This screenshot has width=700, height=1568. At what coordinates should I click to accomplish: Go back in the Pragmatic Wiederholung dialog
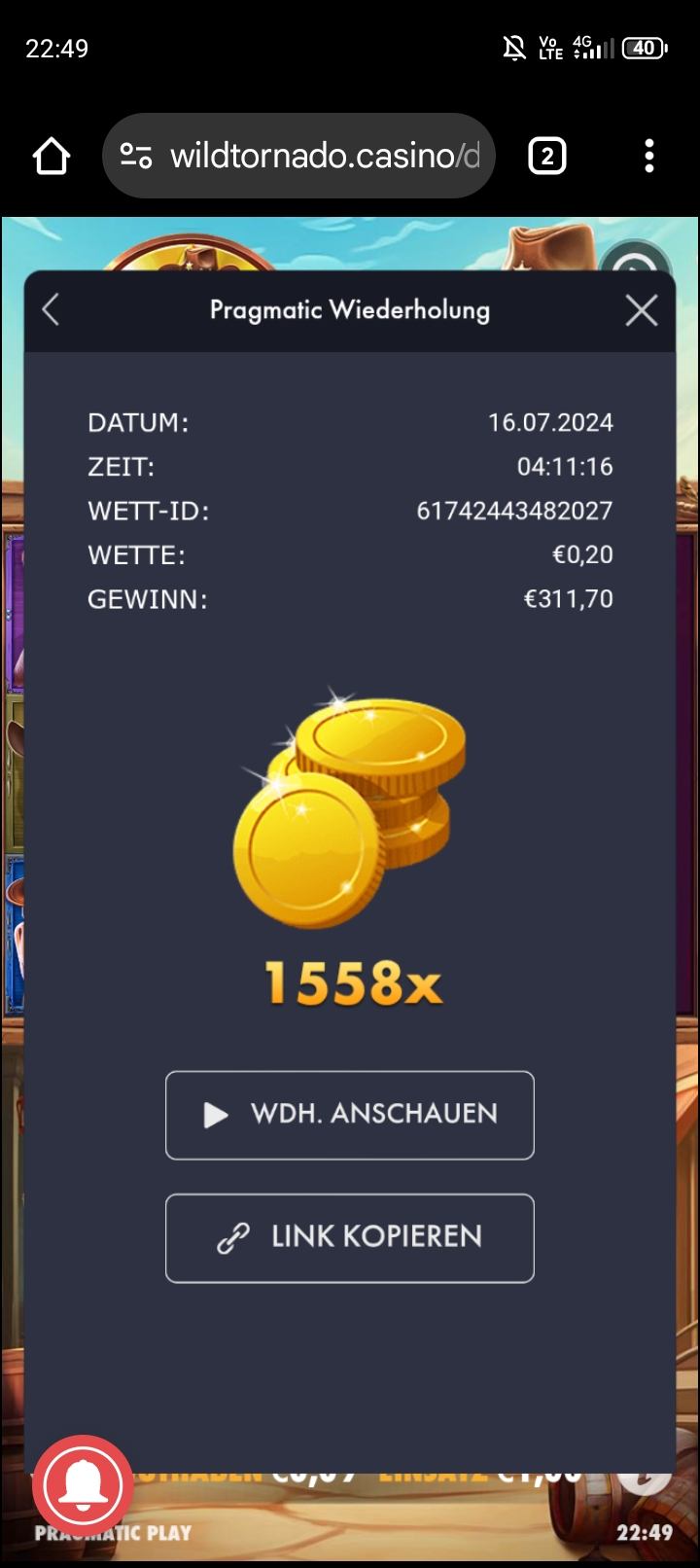click(52, 310)
